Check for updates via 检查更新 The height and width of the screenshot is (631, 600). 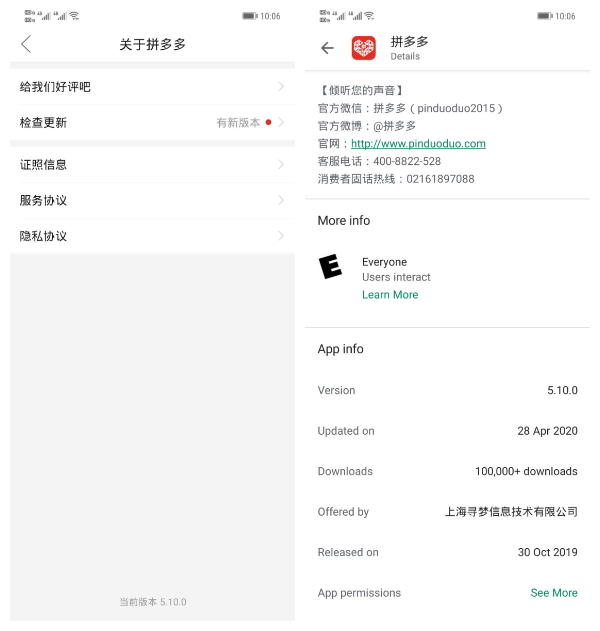point(150,123)
